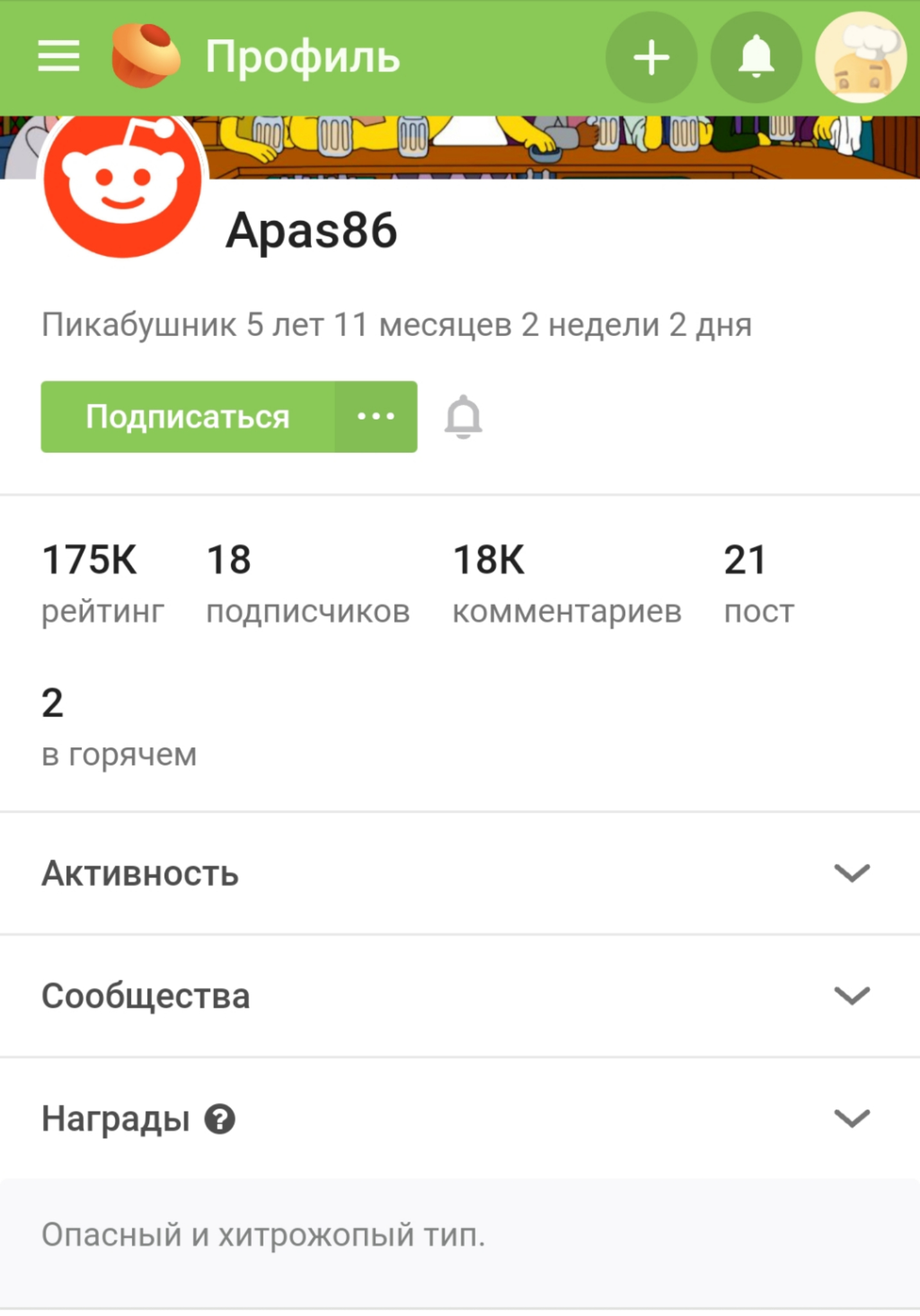This screenshot has height=1316, width=920.
Task: Open the hamburger drawer menu
Action: (x=58, y=57)
